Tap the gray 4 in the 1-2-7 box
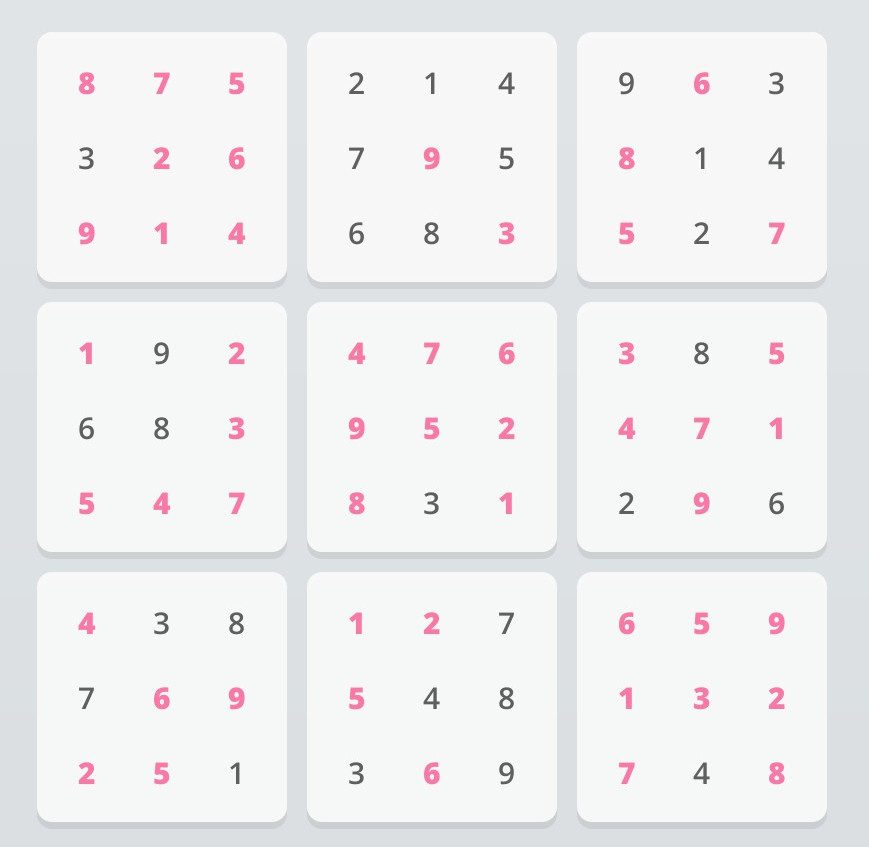This screenshot has width=869, height=847. pos(431,698)
